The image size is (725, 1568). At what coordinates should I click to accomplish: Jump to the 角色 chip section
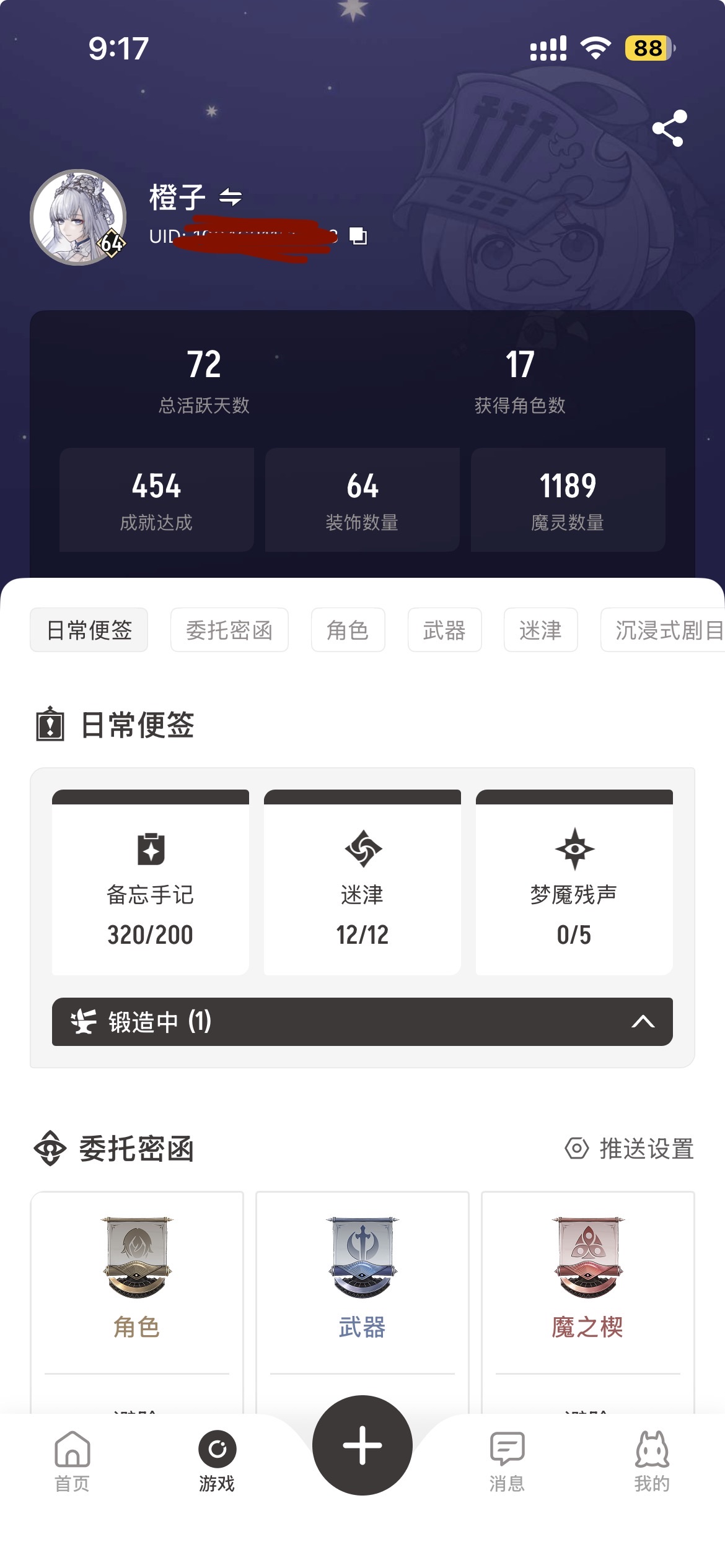click(x=348, y=630)
